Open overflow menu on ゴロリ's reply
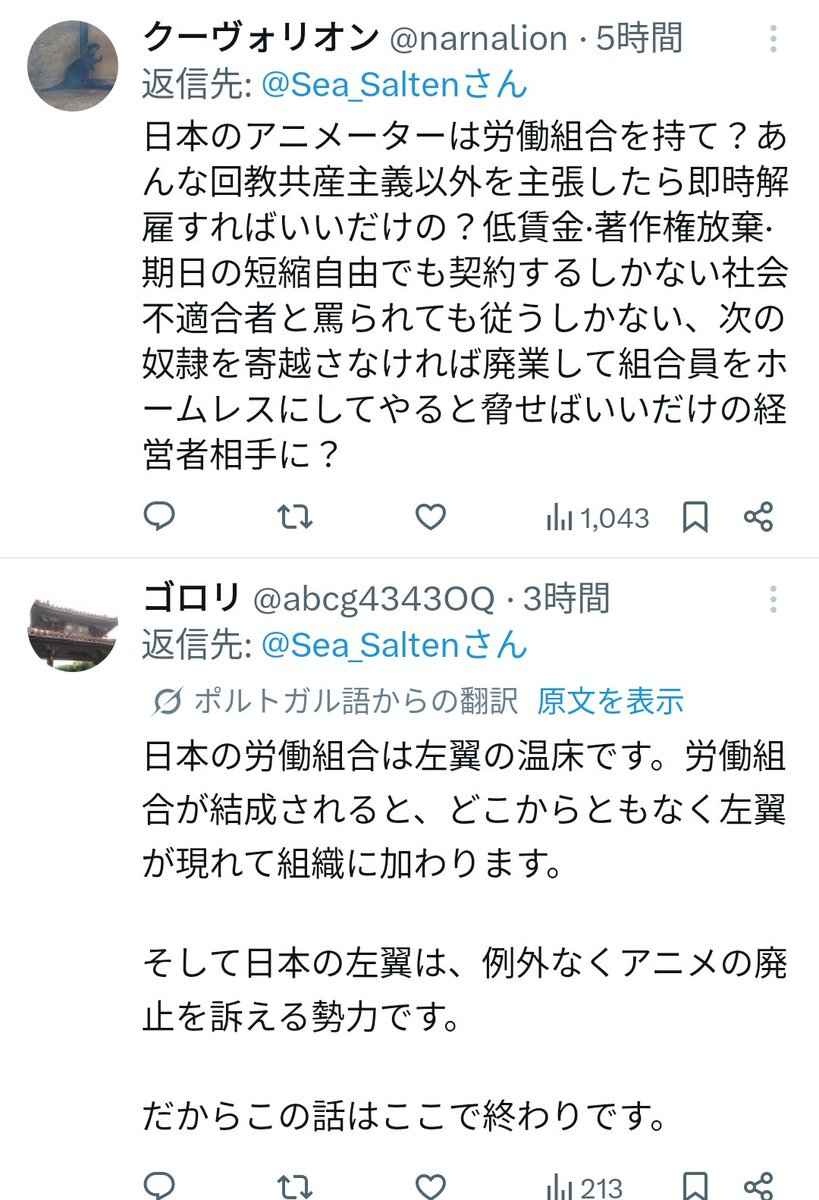This screenshot has height=1200, width=819. tap(773, 600)
